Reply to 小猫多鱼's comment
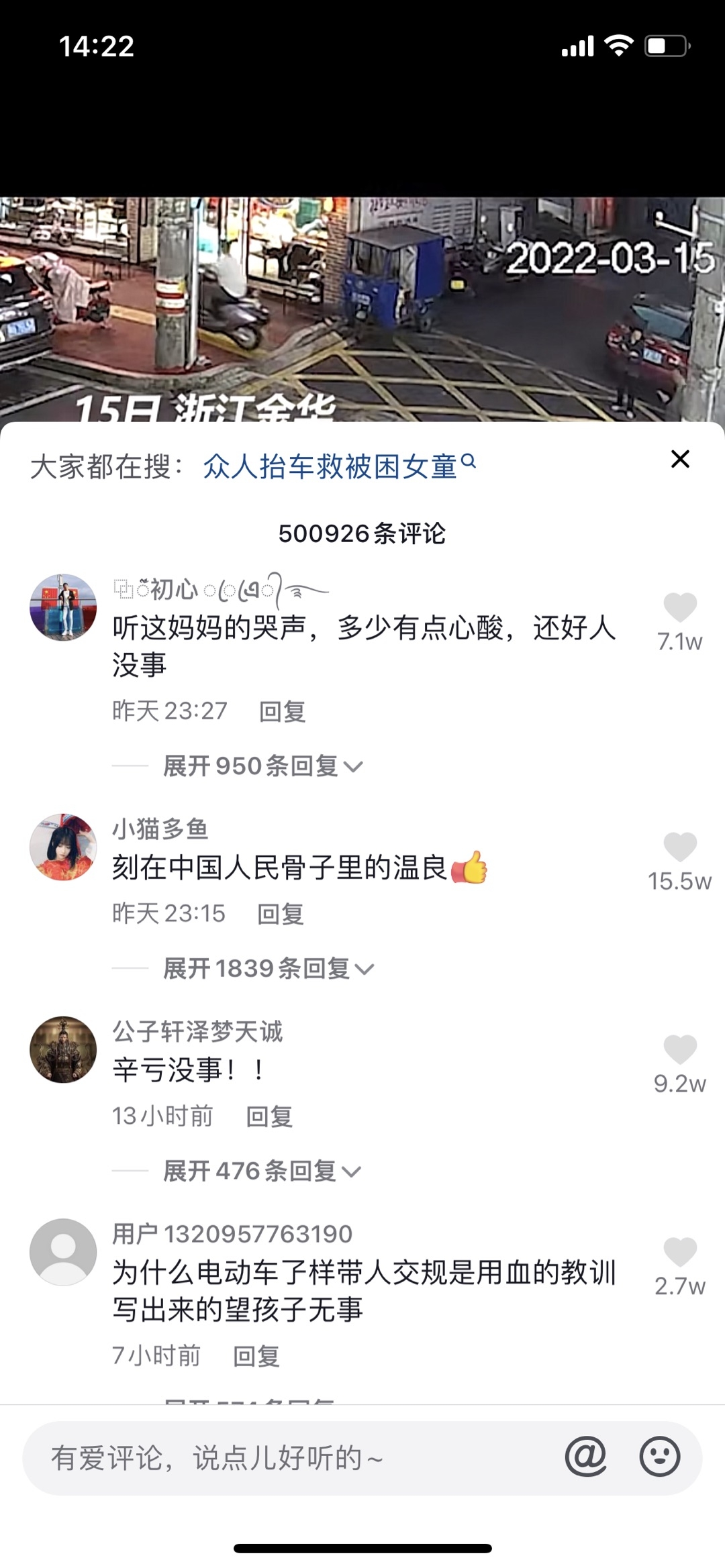The image size is (725, 1568). coord(281,914)
